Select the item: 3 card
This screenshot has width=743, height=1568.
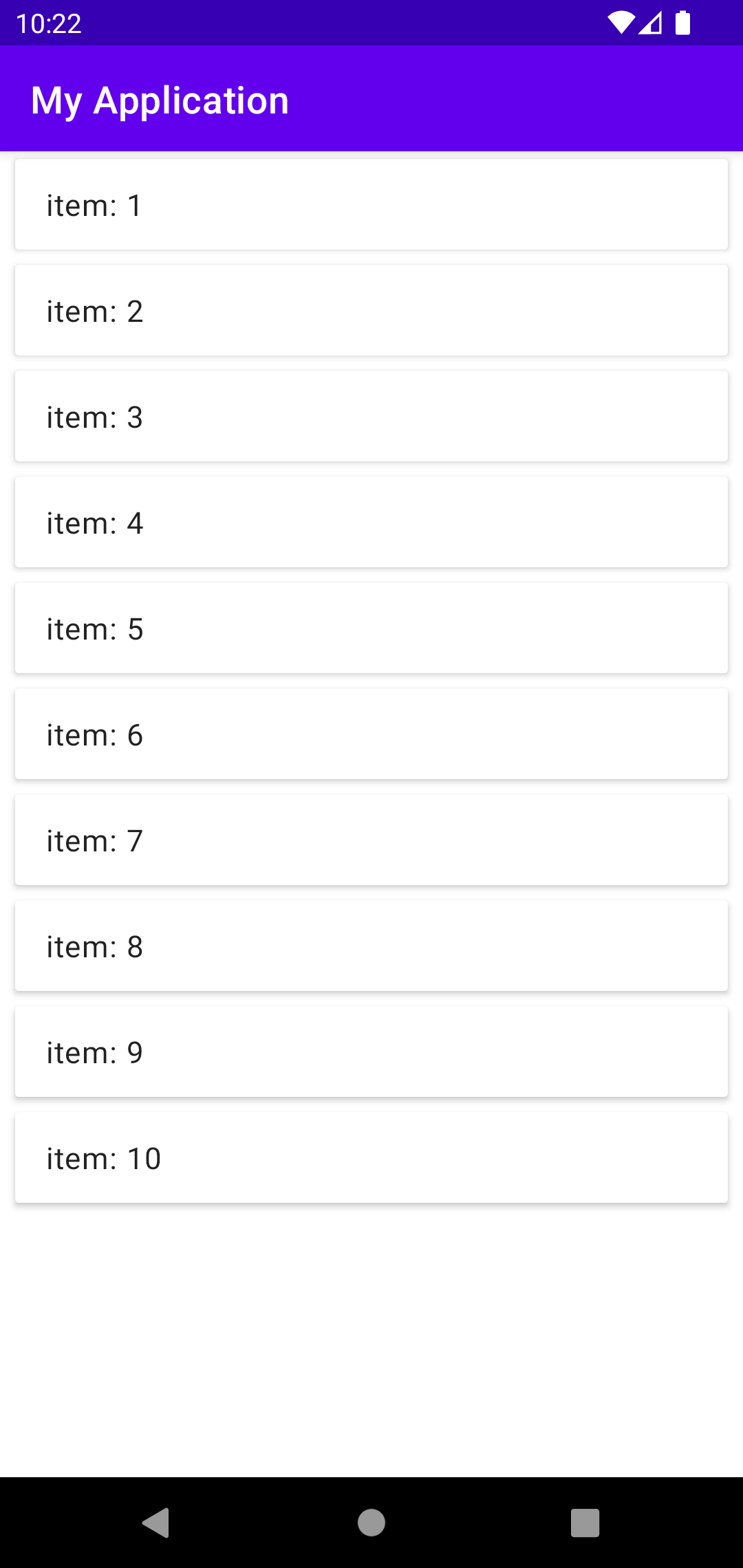[371, 416]
